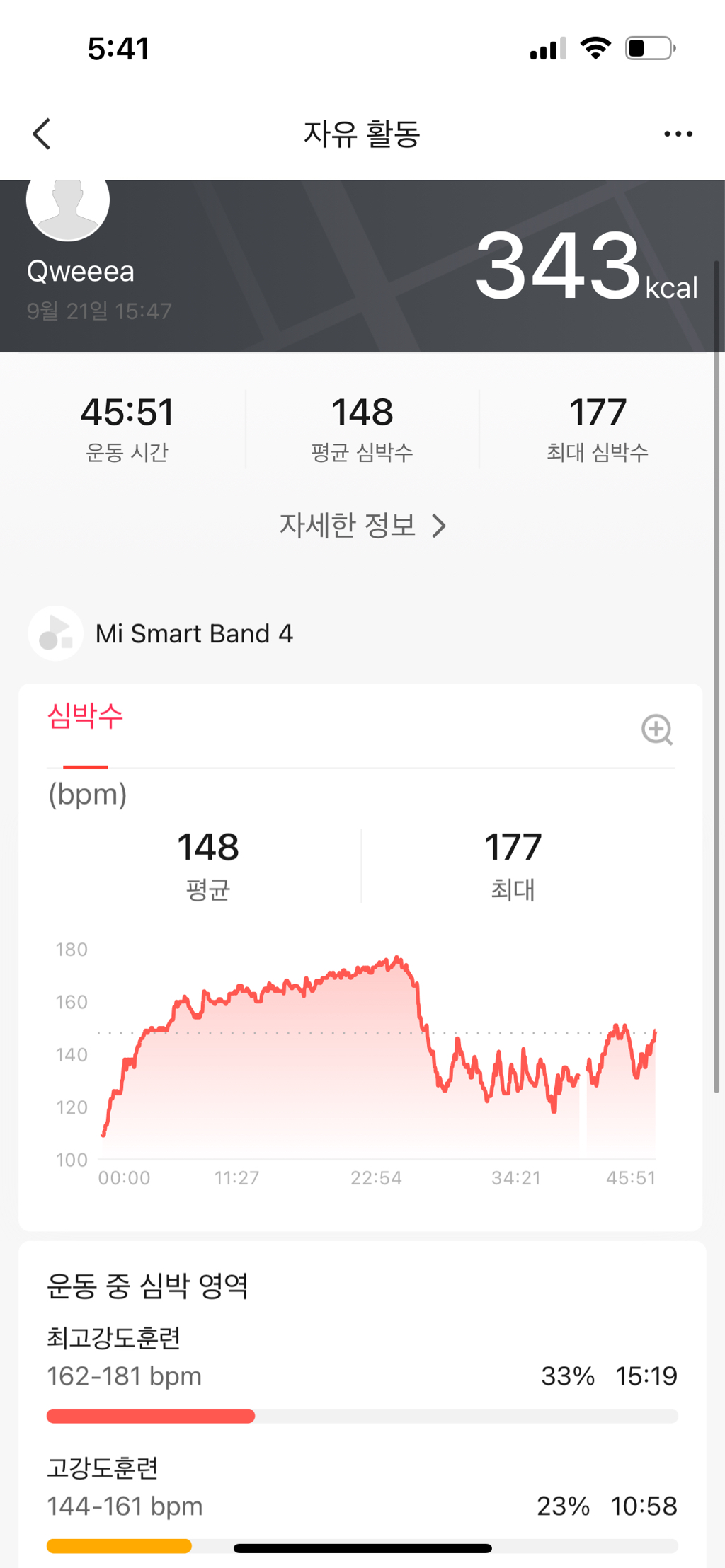Tap the Wi-Fi indicator in status bar
This screenshot has height=1568, width=725.
coord(595,47)
